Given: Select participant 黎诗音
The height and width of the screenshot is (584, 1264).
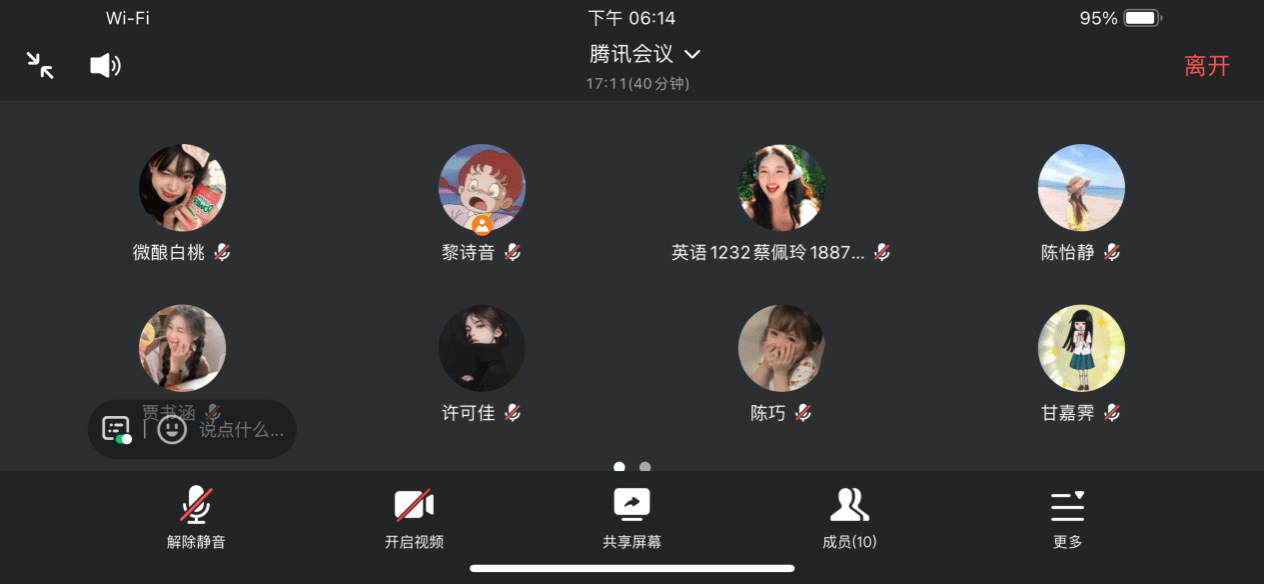Looking at the screenshot, I should click(482, 188).
